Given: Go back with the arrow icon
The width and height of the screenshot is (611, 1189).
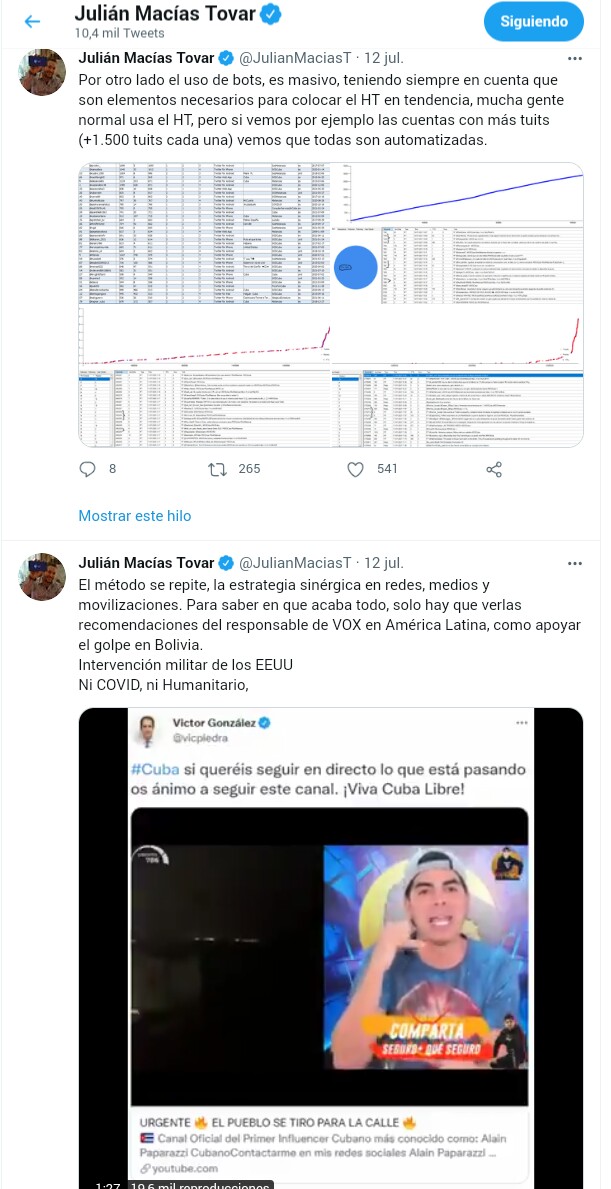Looking at the screenshot, I should tap(32, 21).
